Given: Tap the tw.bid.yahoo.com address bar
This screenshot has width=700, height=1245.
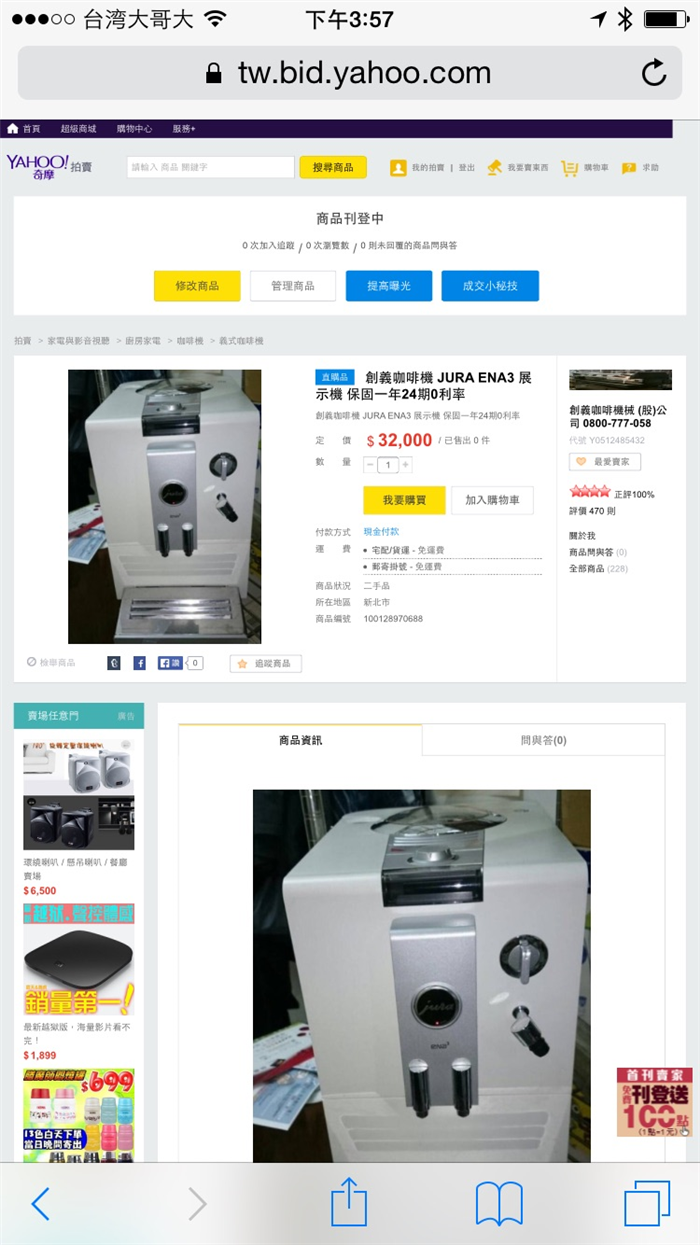Looking at the screenshot, I should (349, 73).
